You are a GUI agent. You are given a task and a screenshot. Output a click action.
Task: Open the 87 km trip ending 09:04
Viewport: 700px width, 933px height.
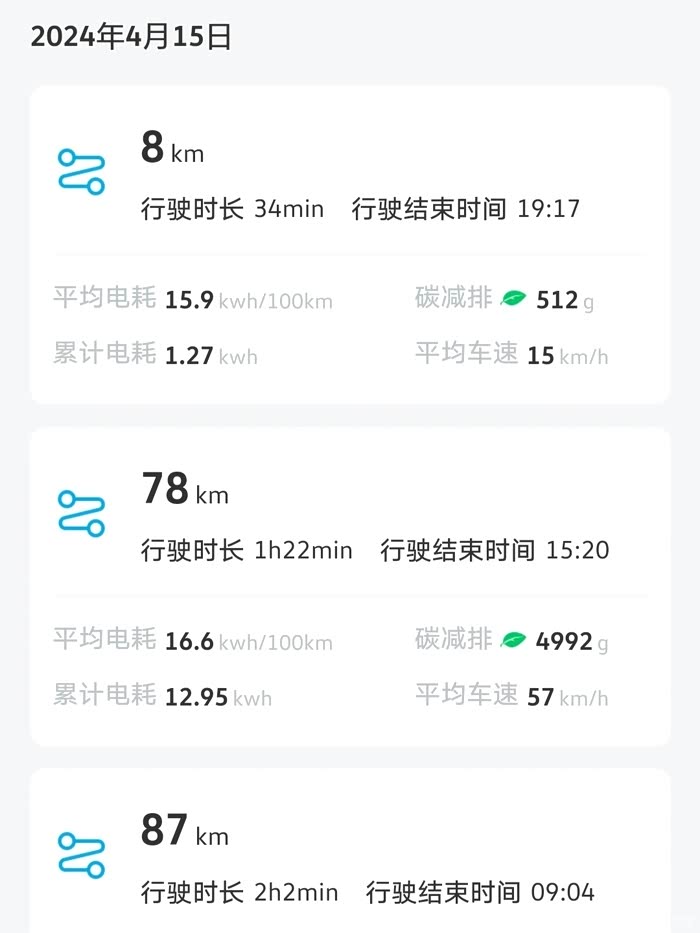350,851
